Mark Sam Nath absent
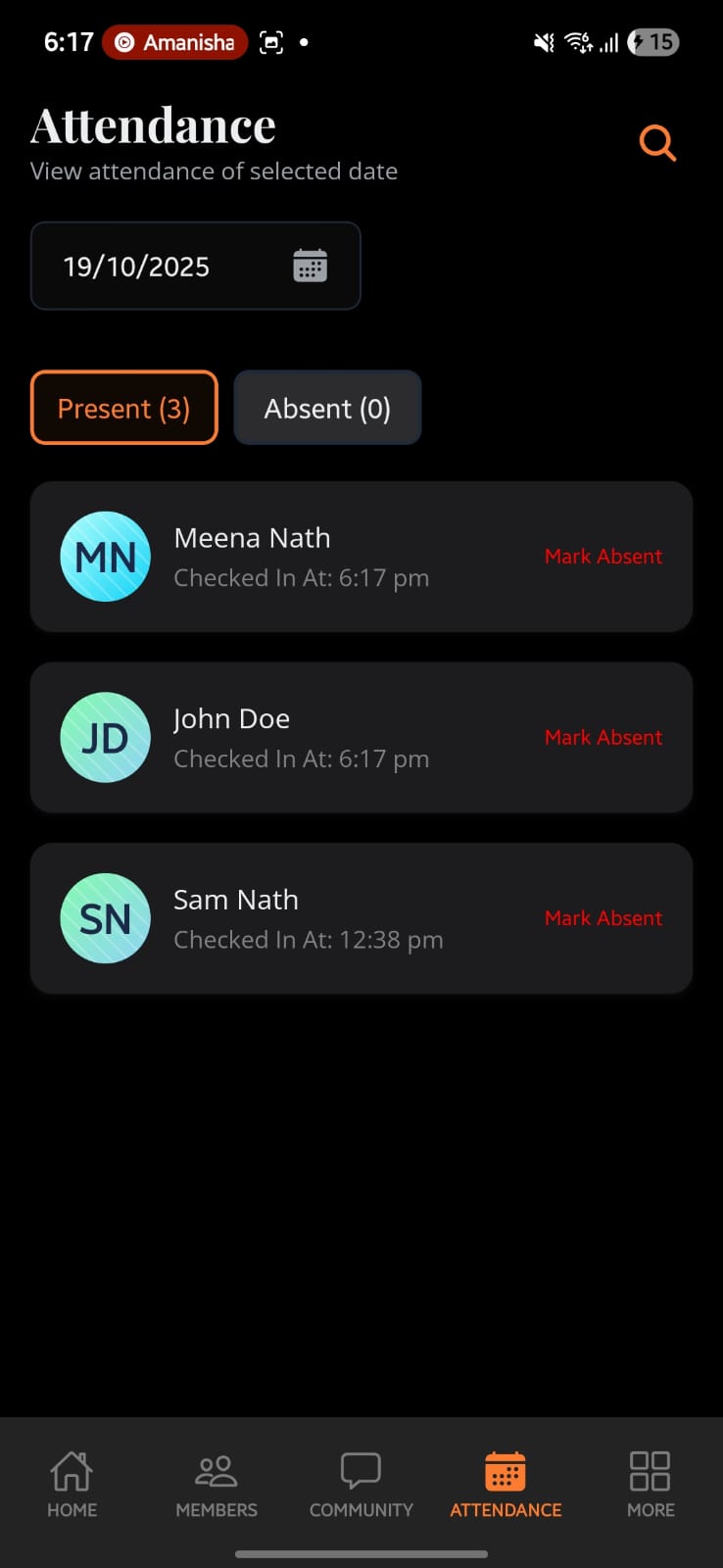 pos(603,918)
